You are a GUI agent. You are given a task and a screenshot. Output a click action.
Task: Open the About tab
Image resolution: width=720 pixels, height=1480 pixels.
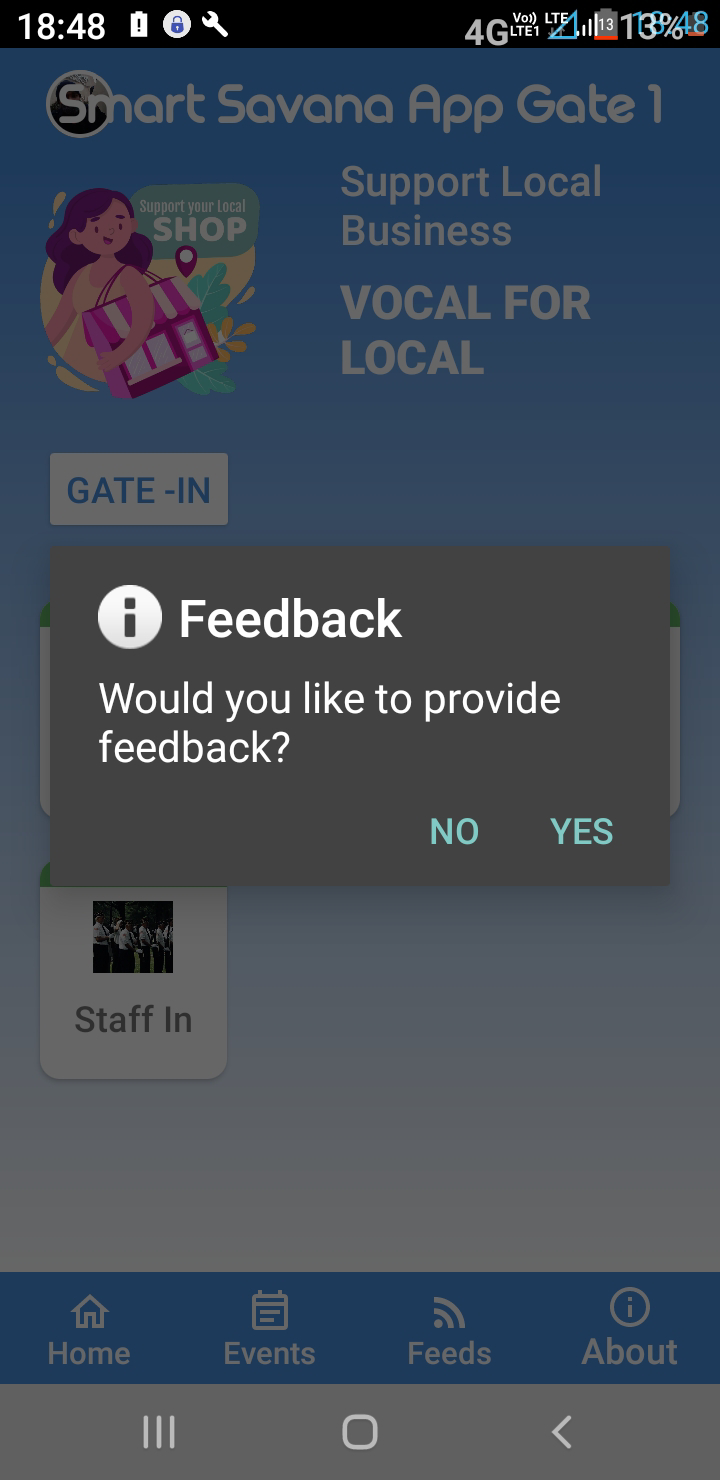click(x=629, y=1329)
